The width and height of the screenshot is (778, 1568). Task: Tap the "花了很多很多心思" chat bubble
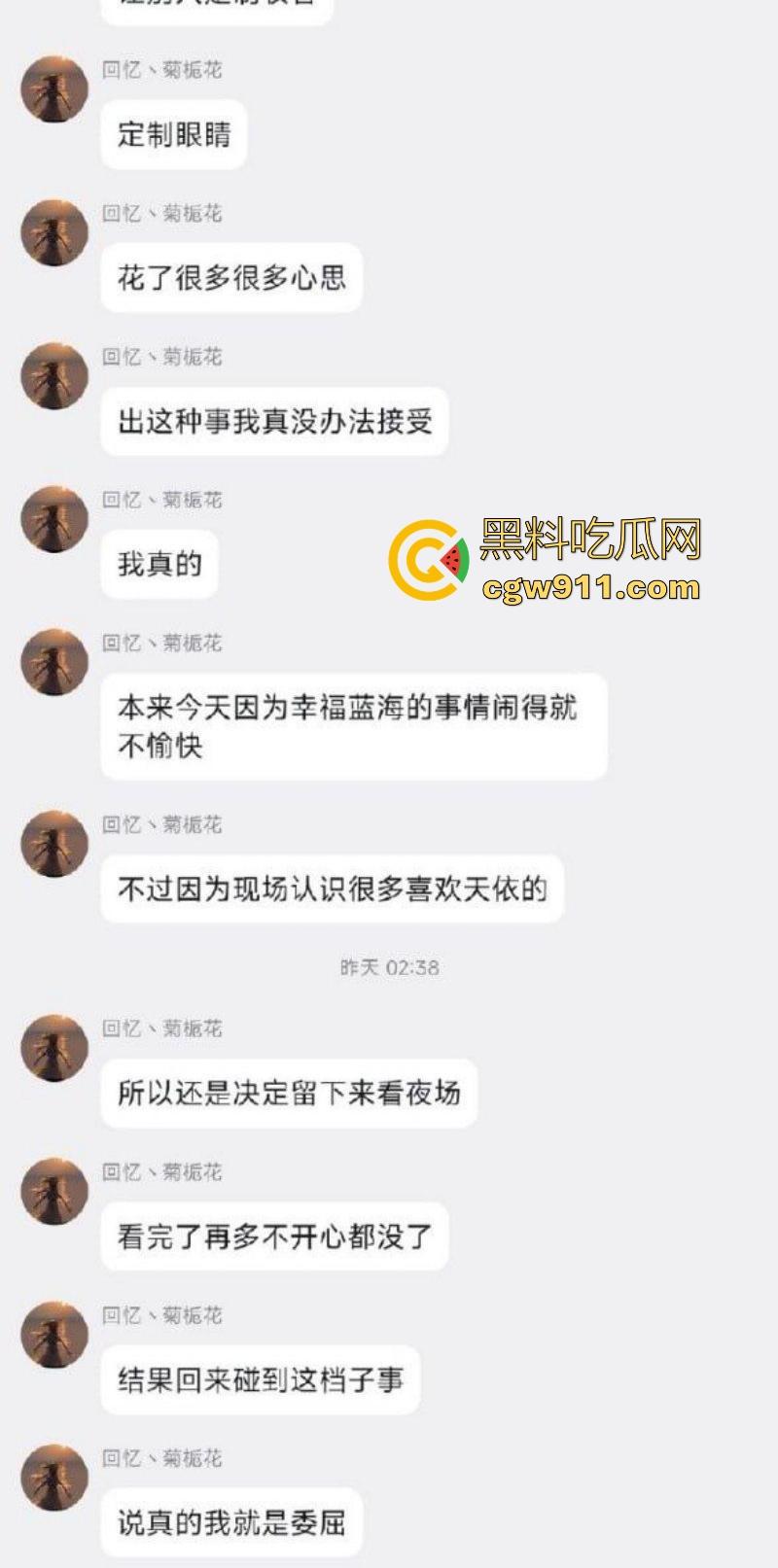click(231, 277)
